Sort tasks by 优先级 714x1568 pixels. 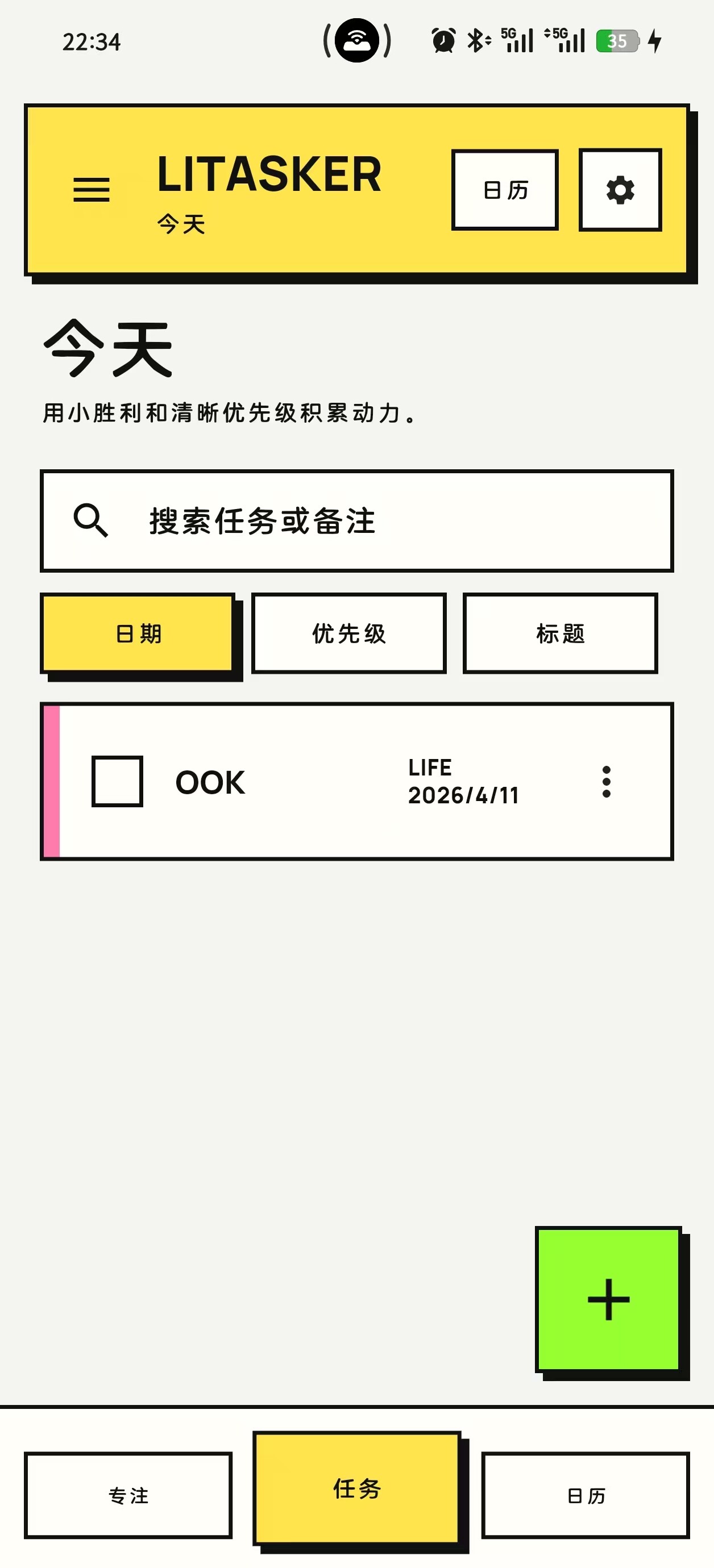click(348, 633)
